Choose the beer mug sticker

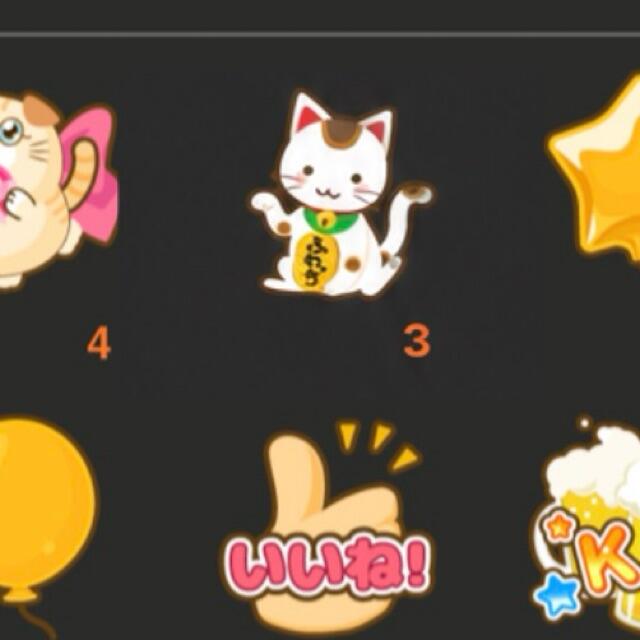pos(588,527)
